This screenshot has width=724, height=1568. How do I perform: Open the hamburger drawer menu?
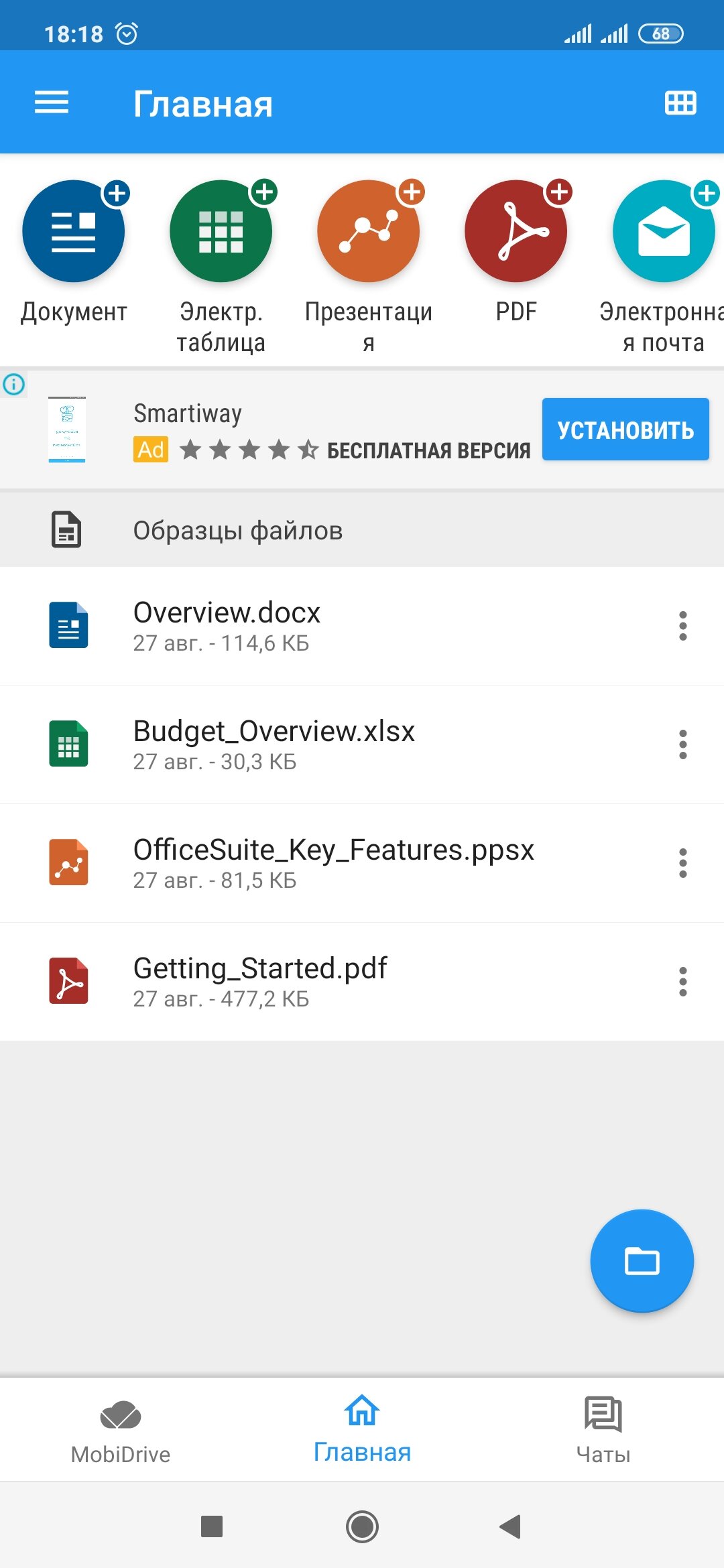(x=52, y=103)
